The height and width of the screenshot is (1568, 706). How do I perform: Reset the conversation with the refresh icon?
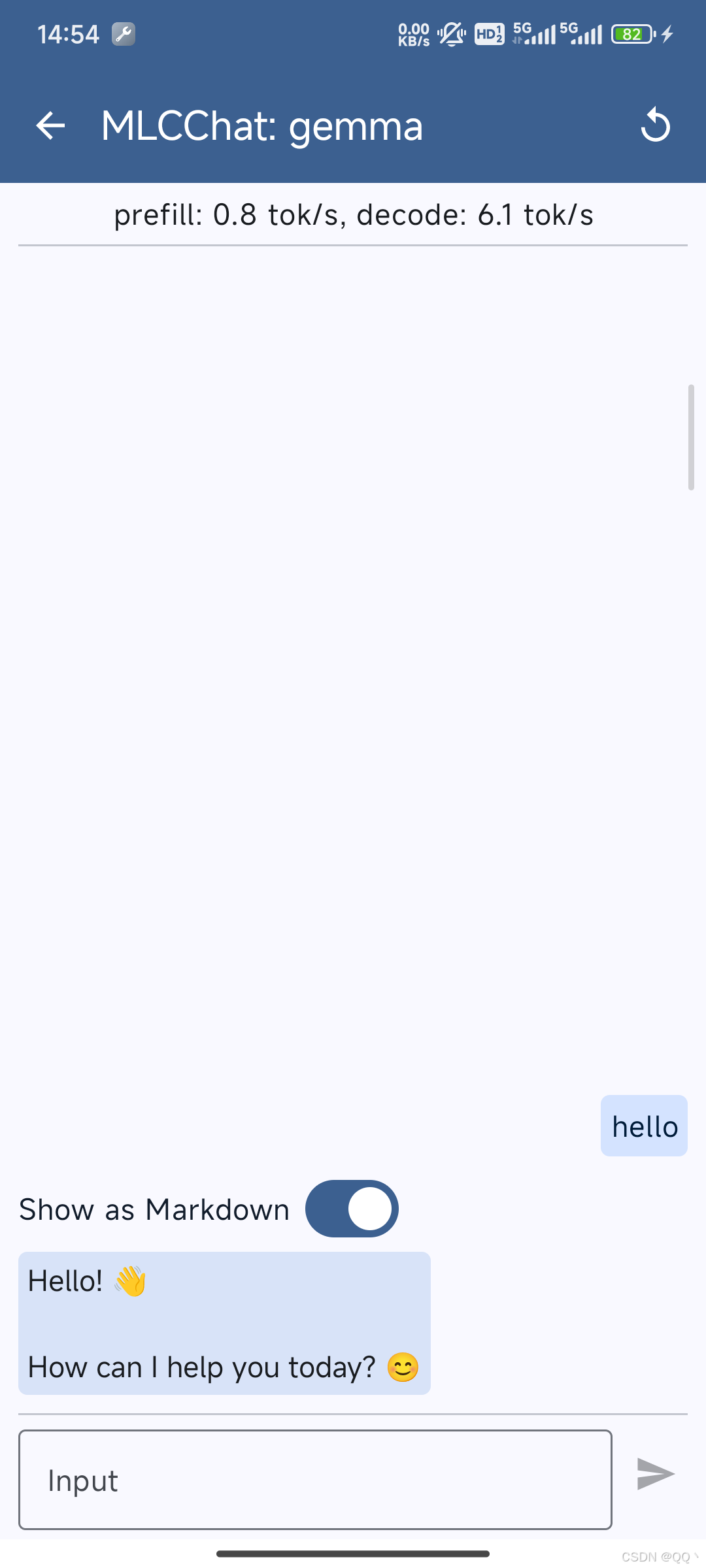click(656, 125)
